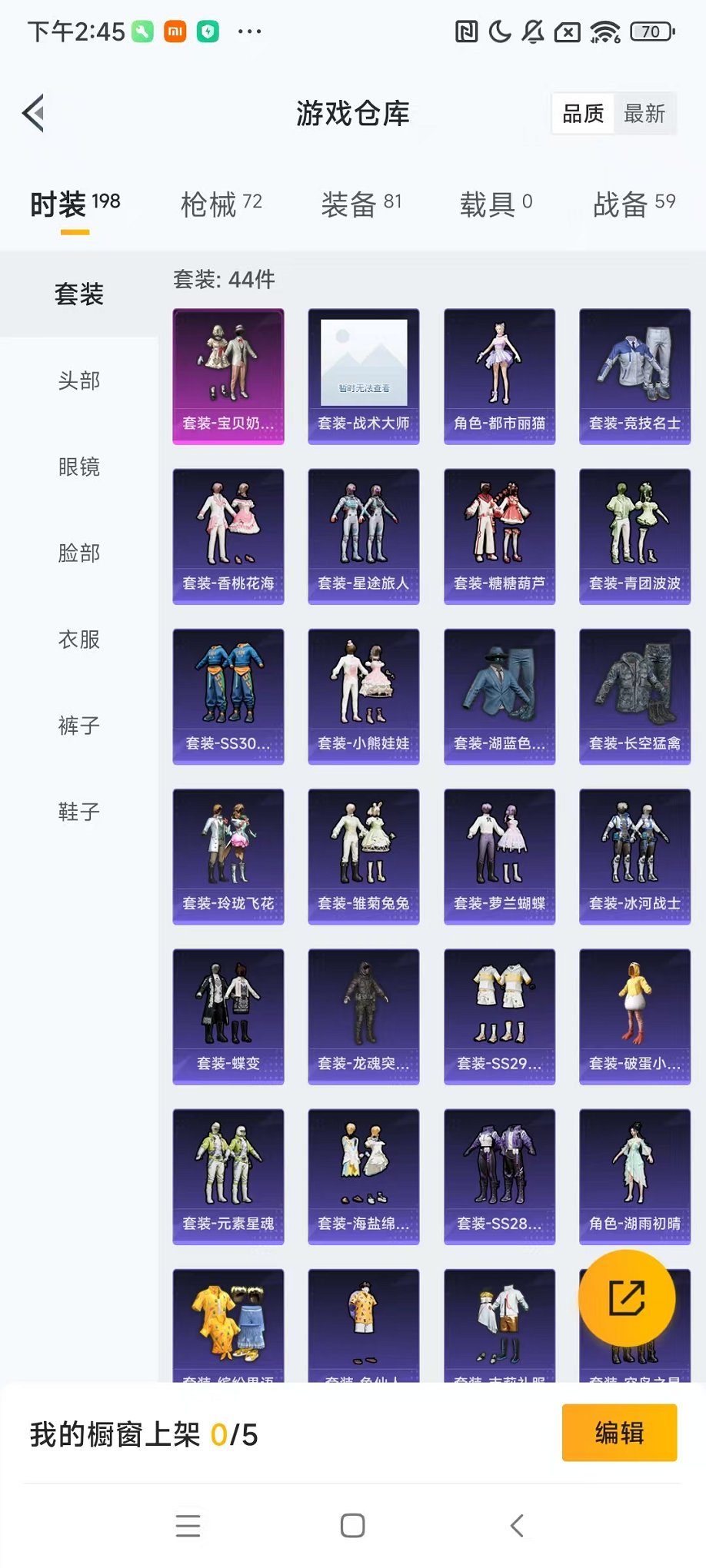Sort items by 品质
706x1568 pixels.
(x=583, y=114)
